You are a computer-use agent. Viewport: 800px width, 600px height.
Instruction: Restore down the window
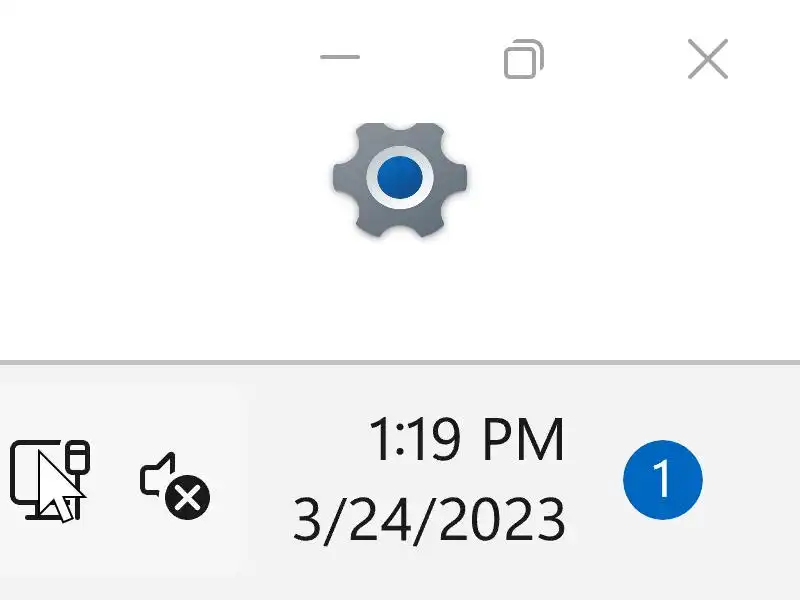pos(523,59)
